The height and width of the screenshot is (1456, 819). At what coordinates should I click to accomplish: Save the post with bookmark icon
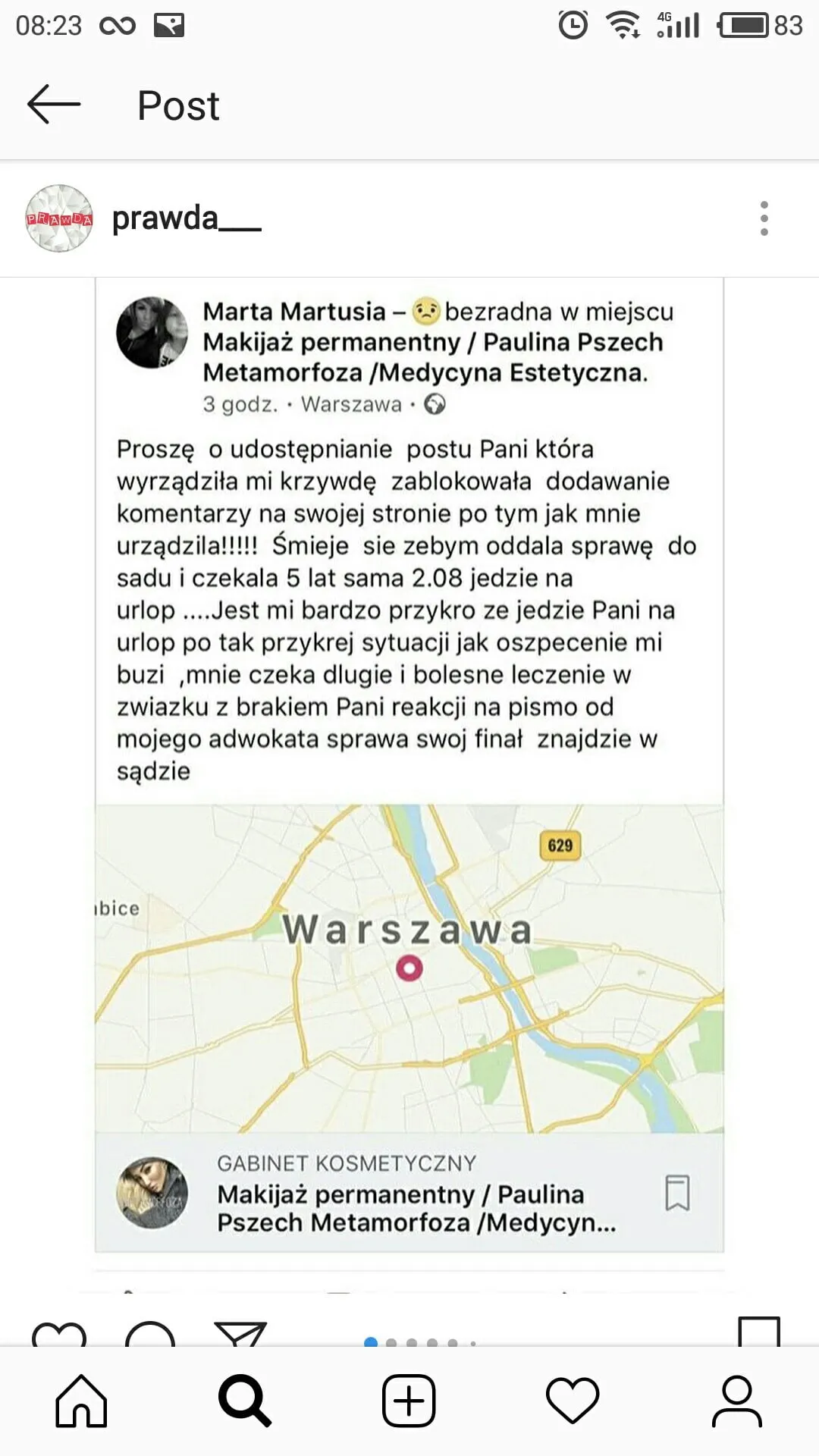759,1332
